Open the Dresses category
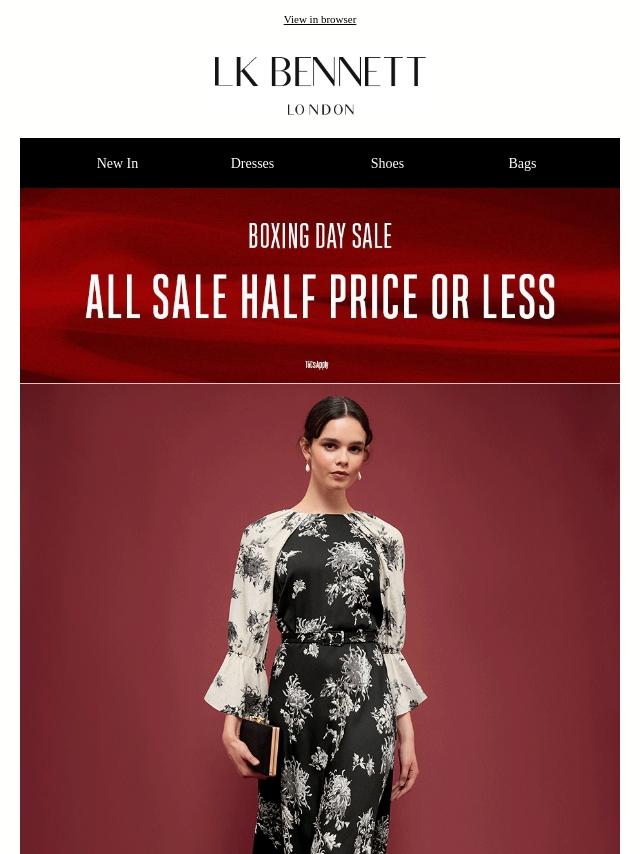The height and width of the screenshot is (854, 640). 252,163
